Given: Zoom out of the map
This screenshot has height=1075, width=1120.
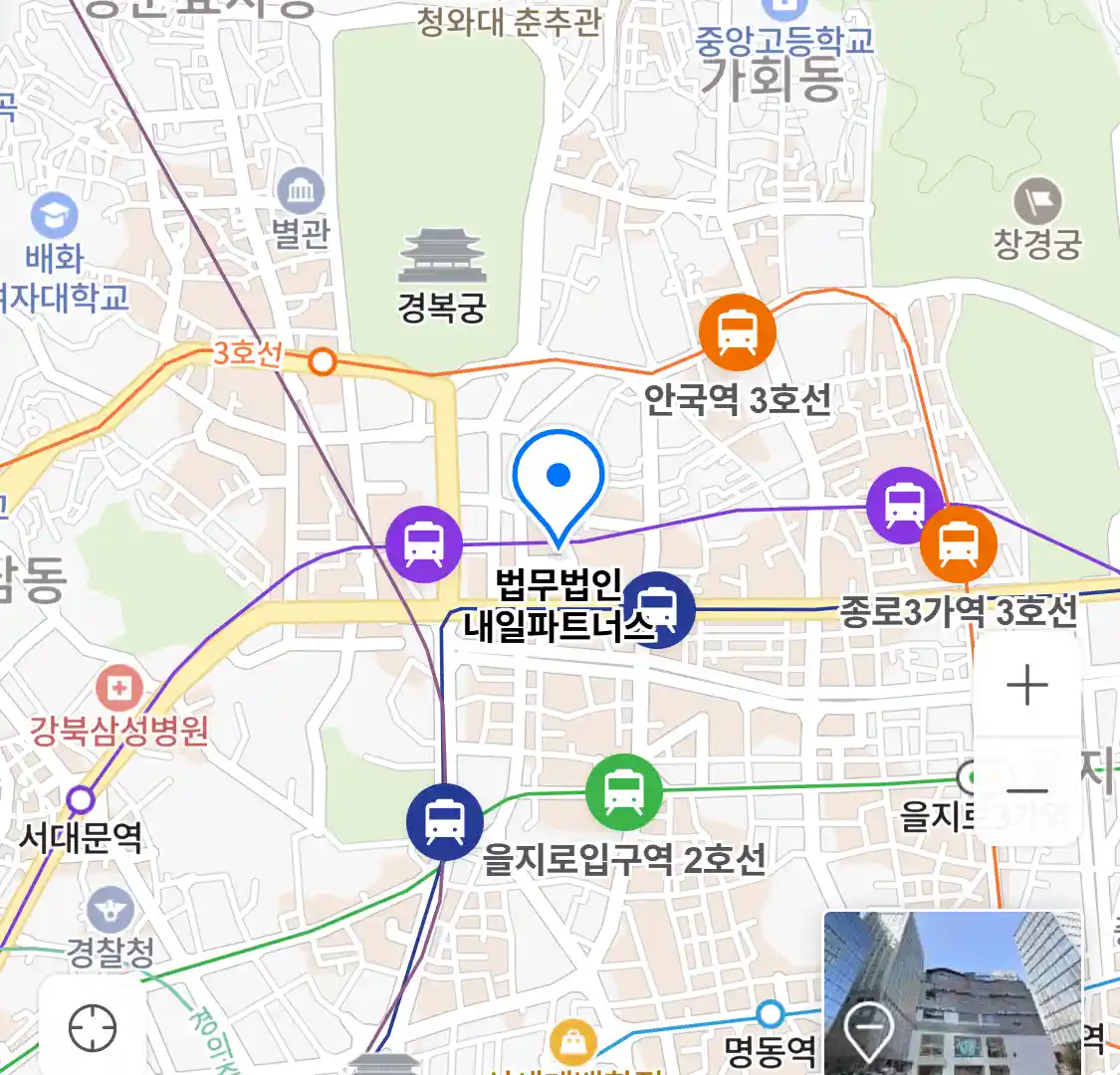Looking at the screenshot, I should click(x=1026, y=791).
